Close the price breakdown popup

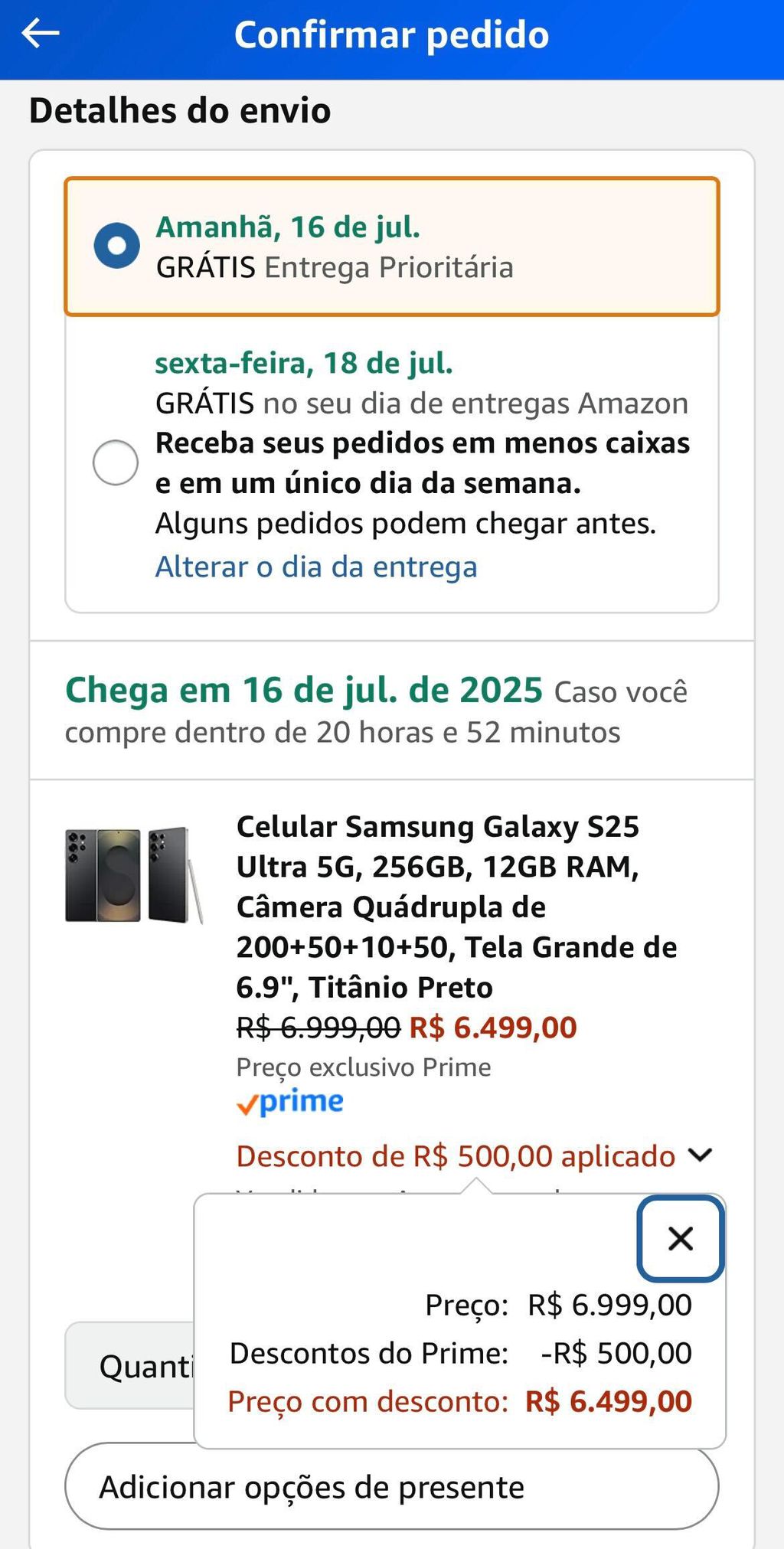[681, 1238]
